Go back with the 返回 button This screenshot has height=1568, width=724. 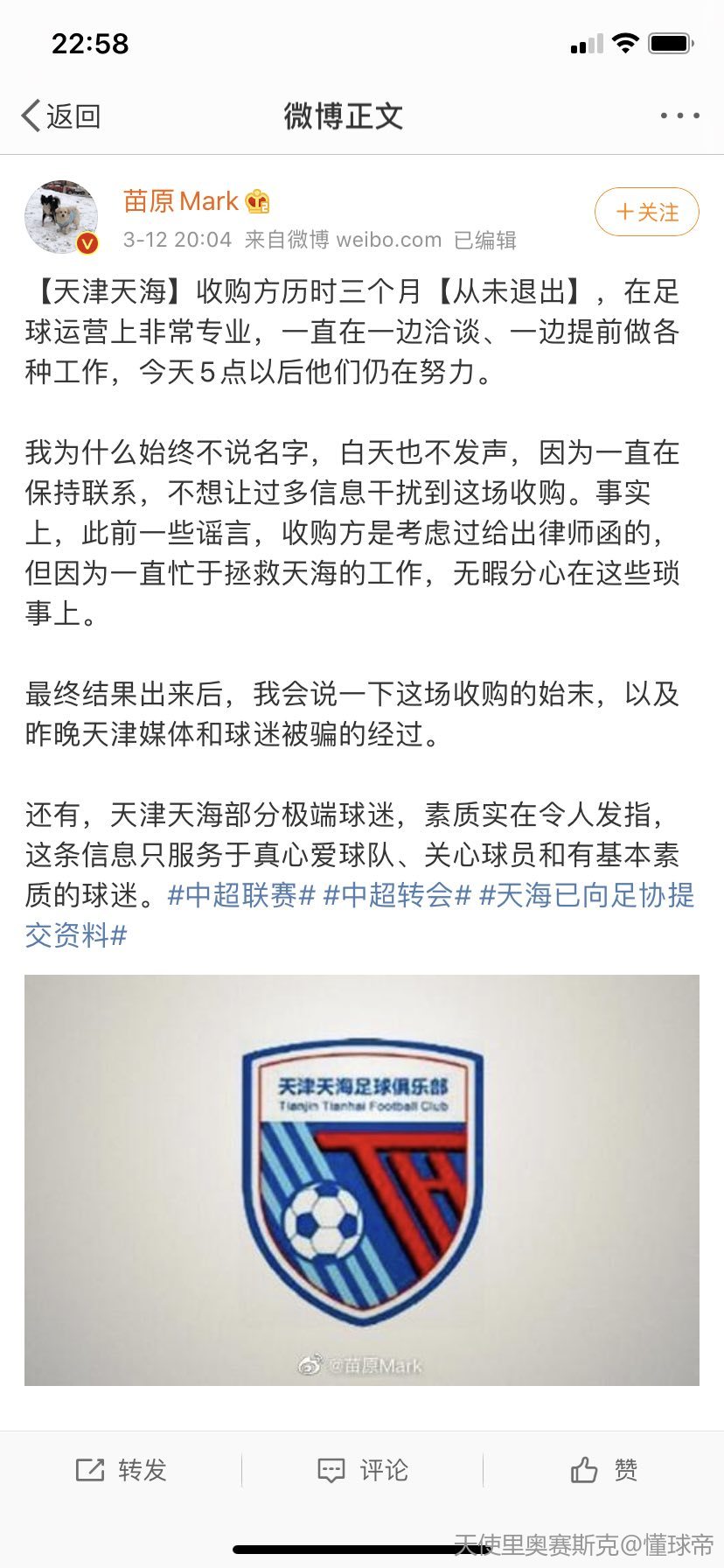(61, 115)
